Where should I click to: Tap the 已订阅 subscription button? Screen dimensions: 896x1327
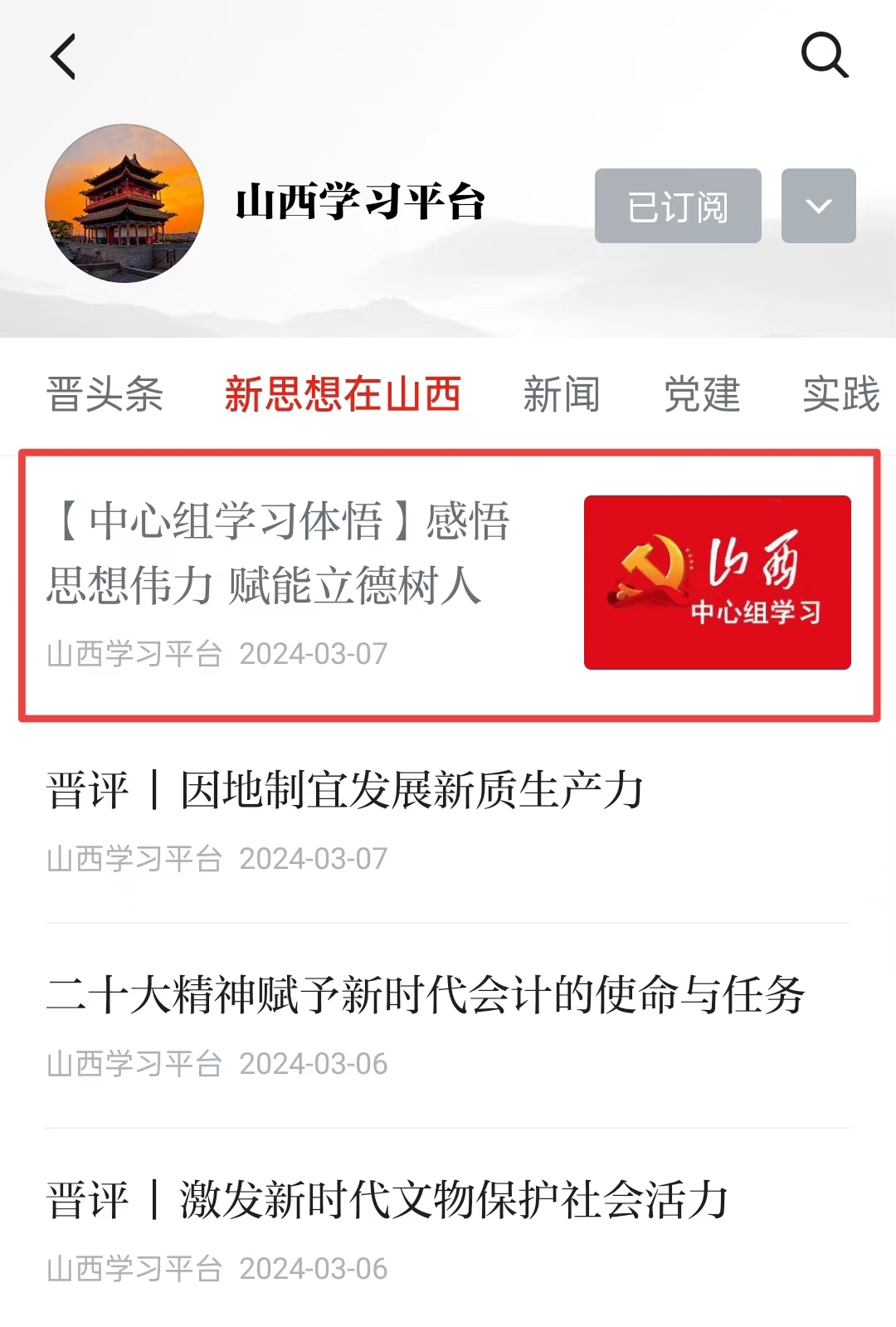677,206
